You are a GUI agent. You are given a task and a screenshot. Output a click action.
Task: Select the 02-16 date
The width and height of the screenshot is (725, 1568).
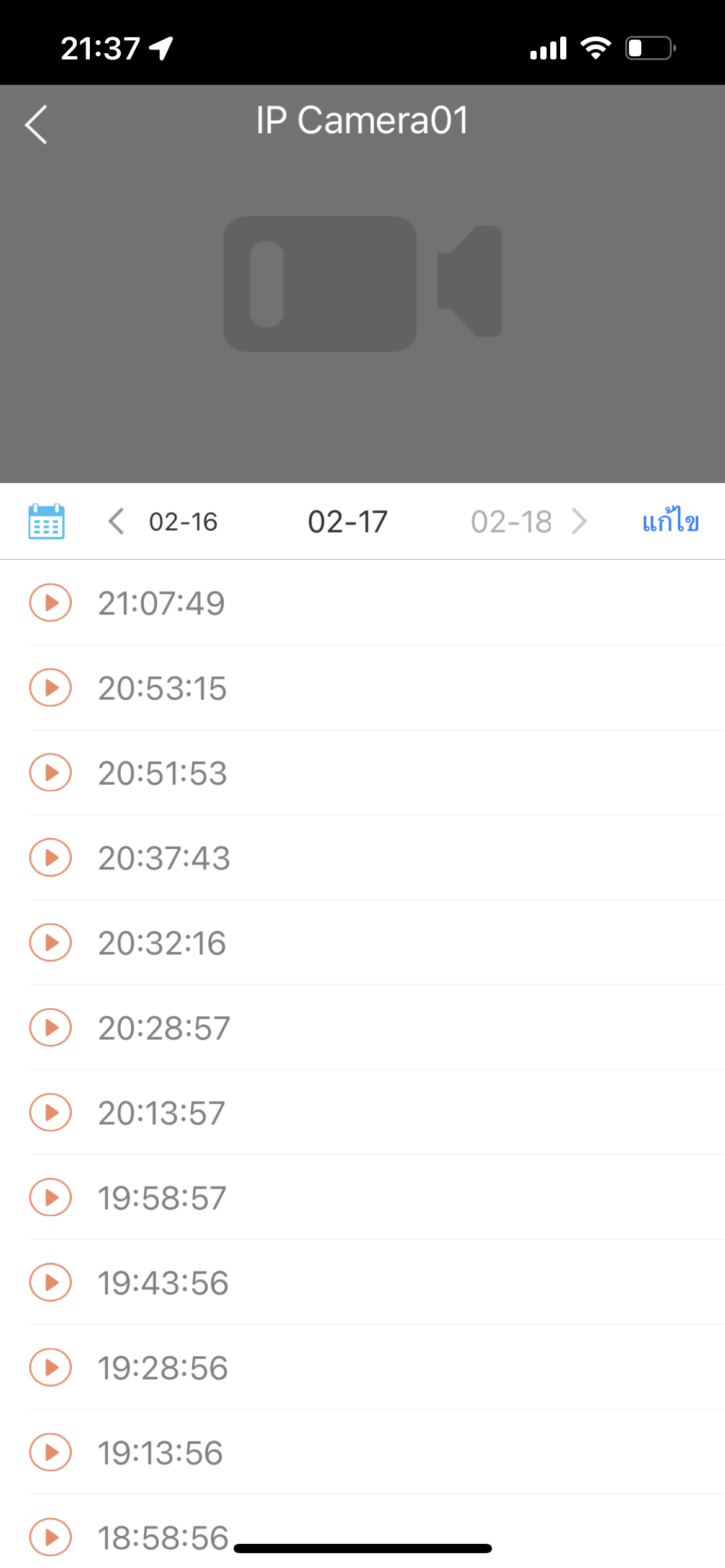(183, 522)
